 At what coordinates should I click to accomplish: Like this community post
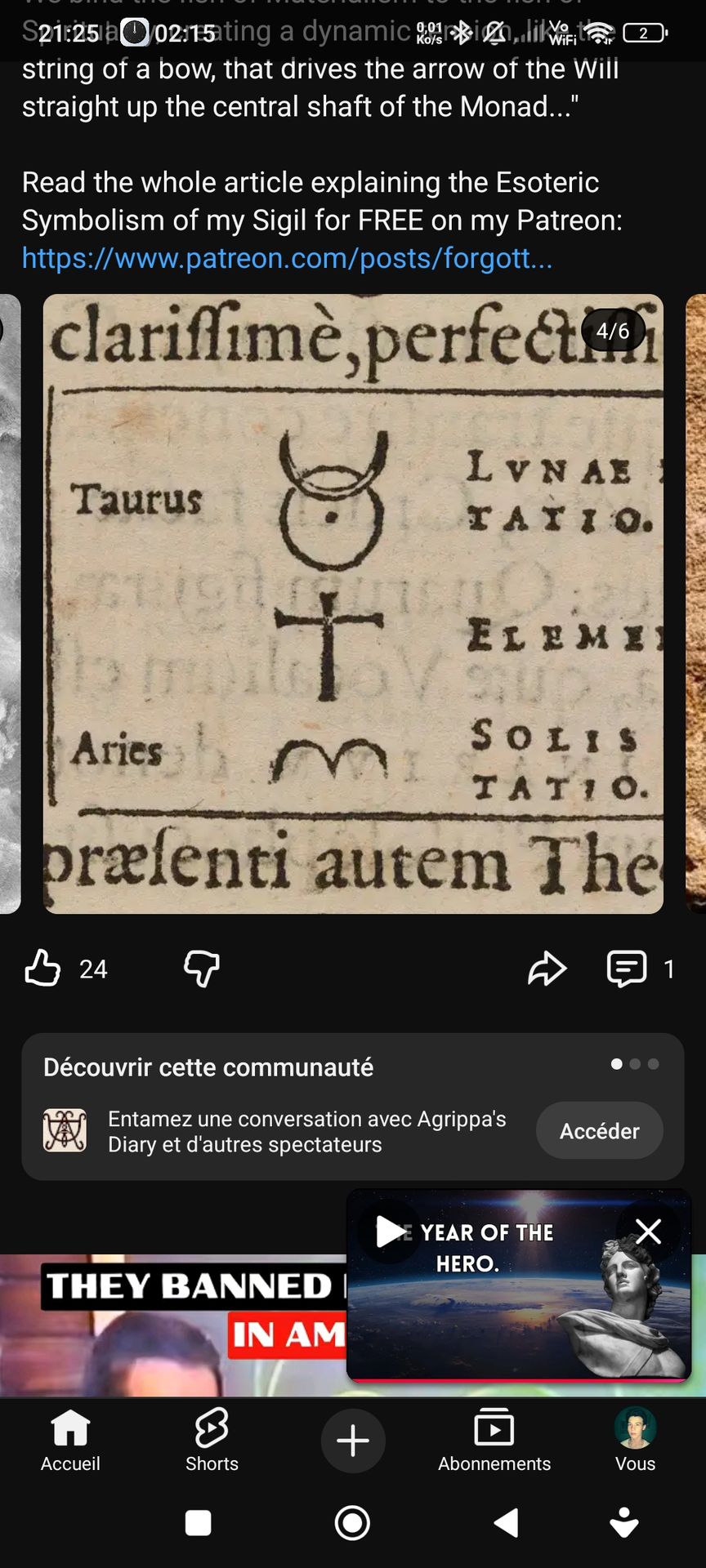42,969
